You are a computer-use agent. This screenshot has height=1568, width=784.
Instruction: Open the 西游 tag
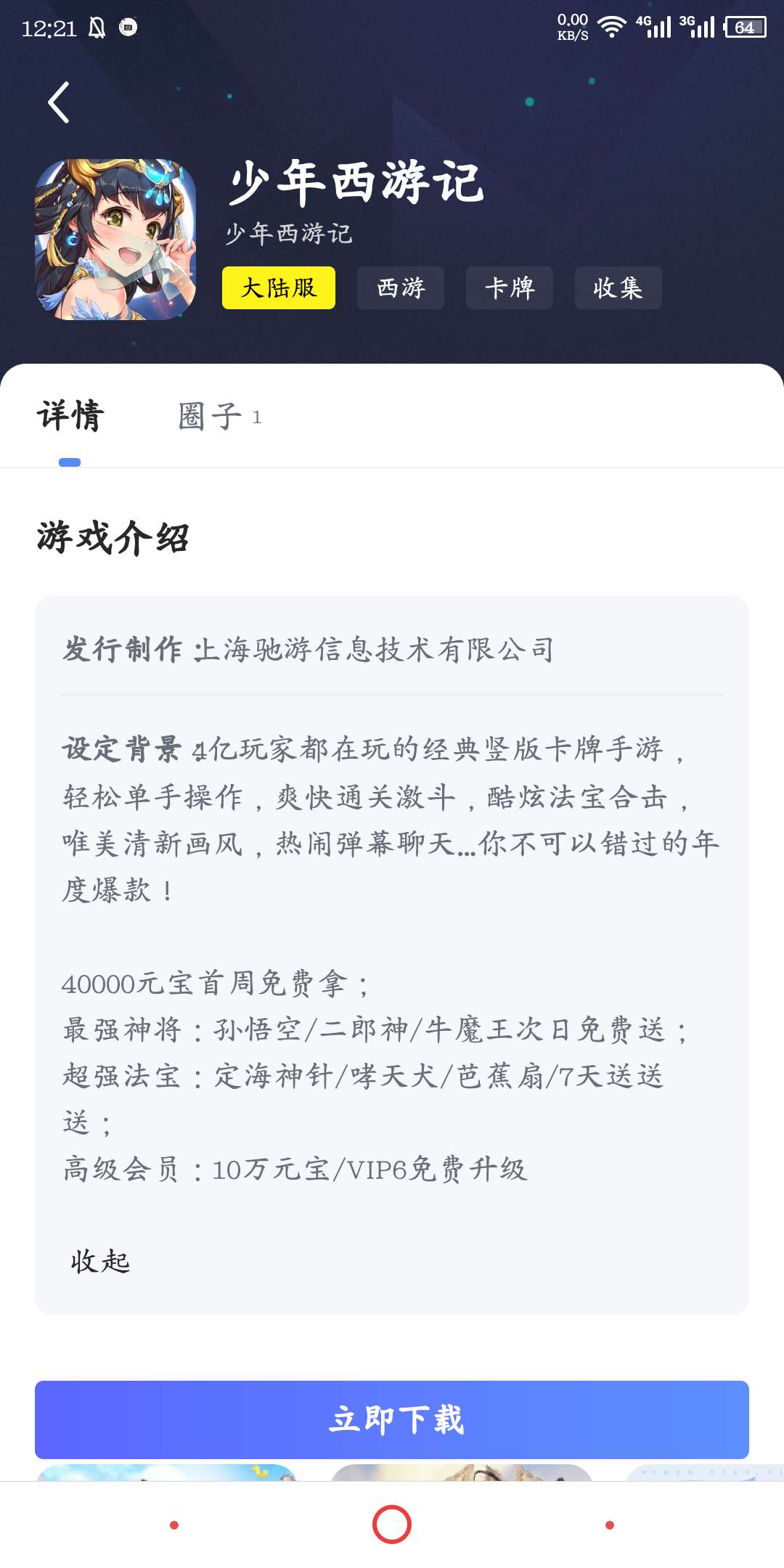click(x=401, y=288)
